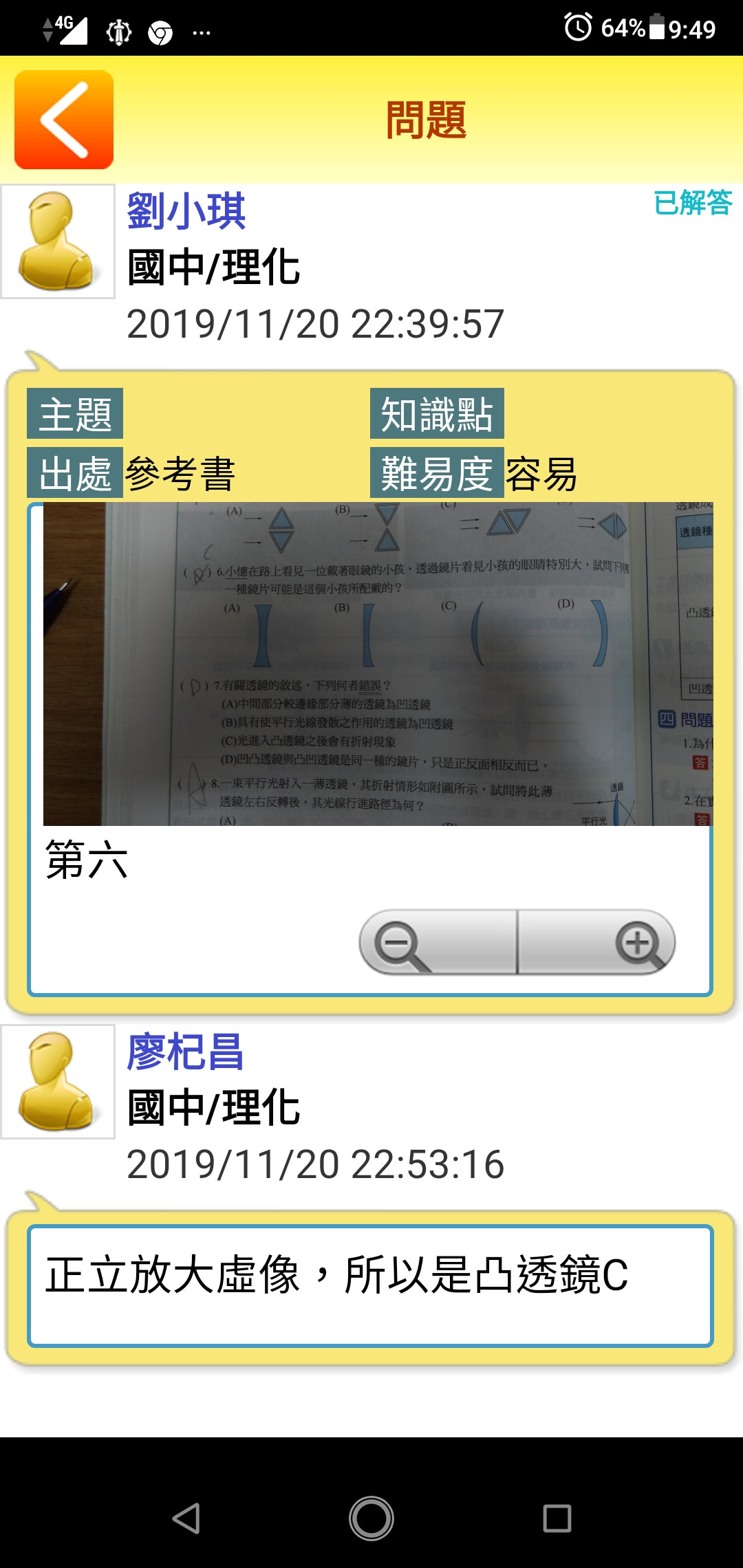This screenshot has width=743, height=1568.
Task: Tap 廖杞昌's profile avatar
Action: [x=58, y=1082]
